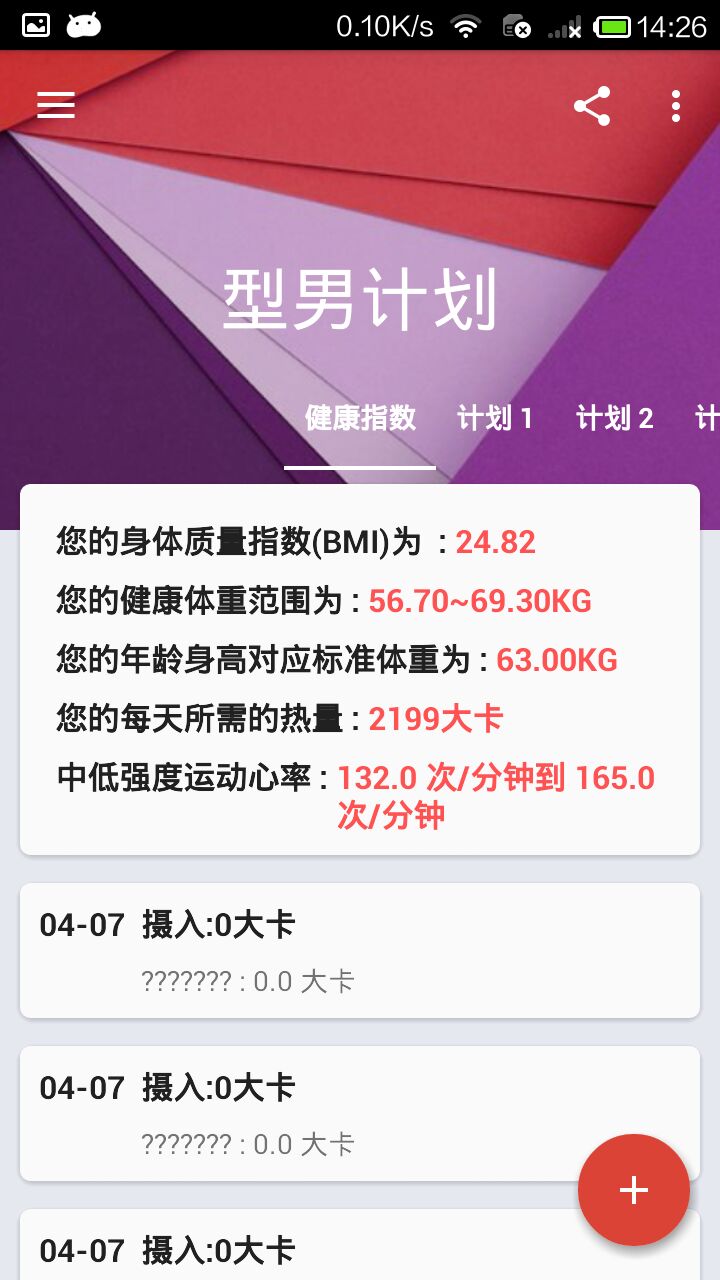The height and width of the screenshot is (1280, 720).
Task: Open the overflow menu
Action: point(676,106)
